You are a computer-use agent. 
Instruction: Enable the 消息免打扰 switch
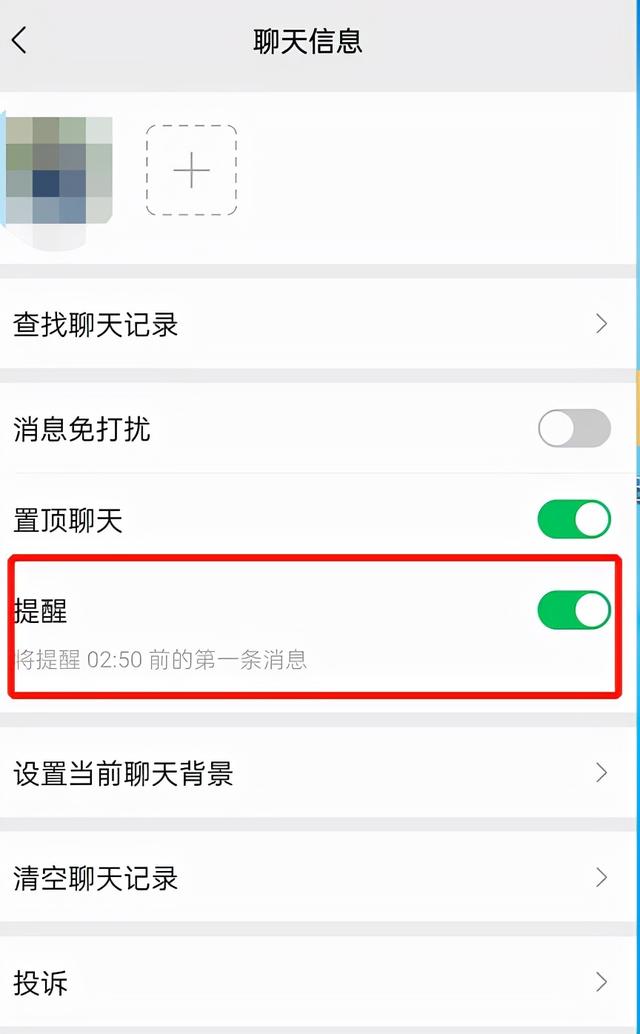coord(574,428)
